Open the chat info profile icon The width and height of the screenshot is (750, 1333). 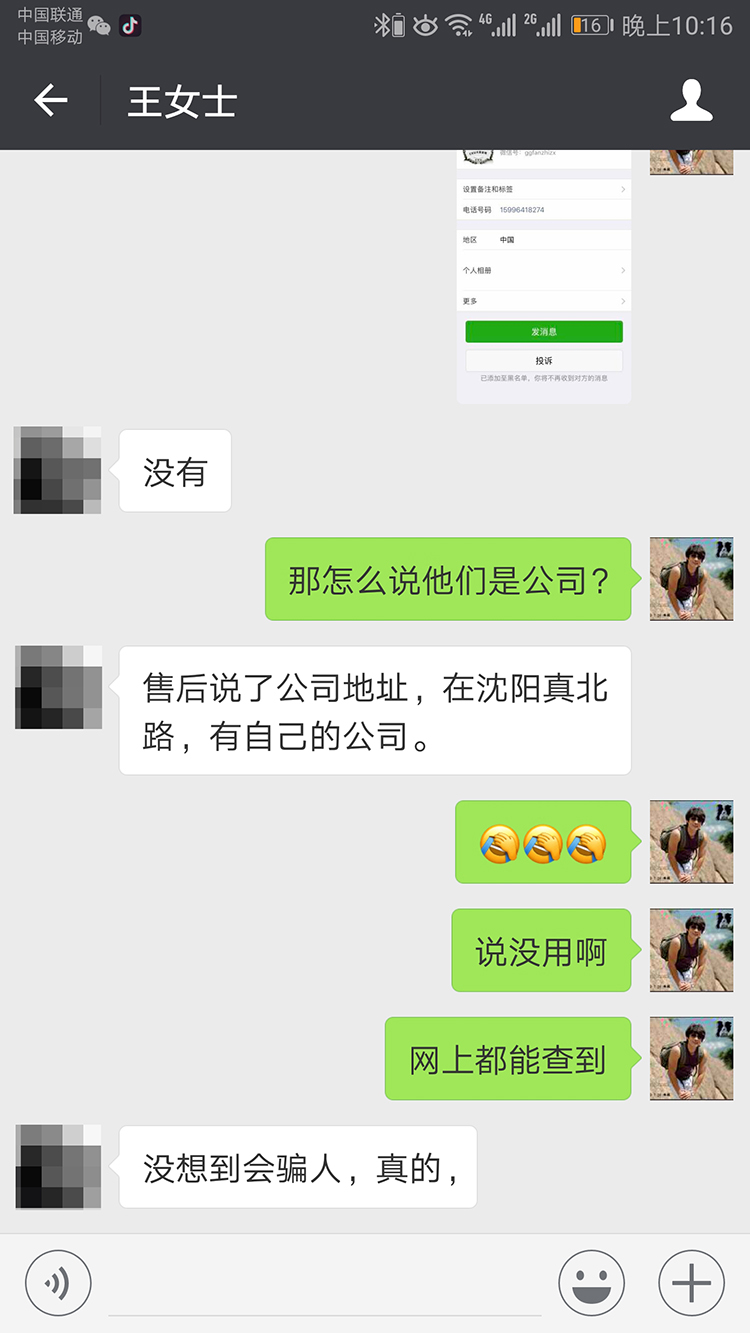tap(691, 101)
